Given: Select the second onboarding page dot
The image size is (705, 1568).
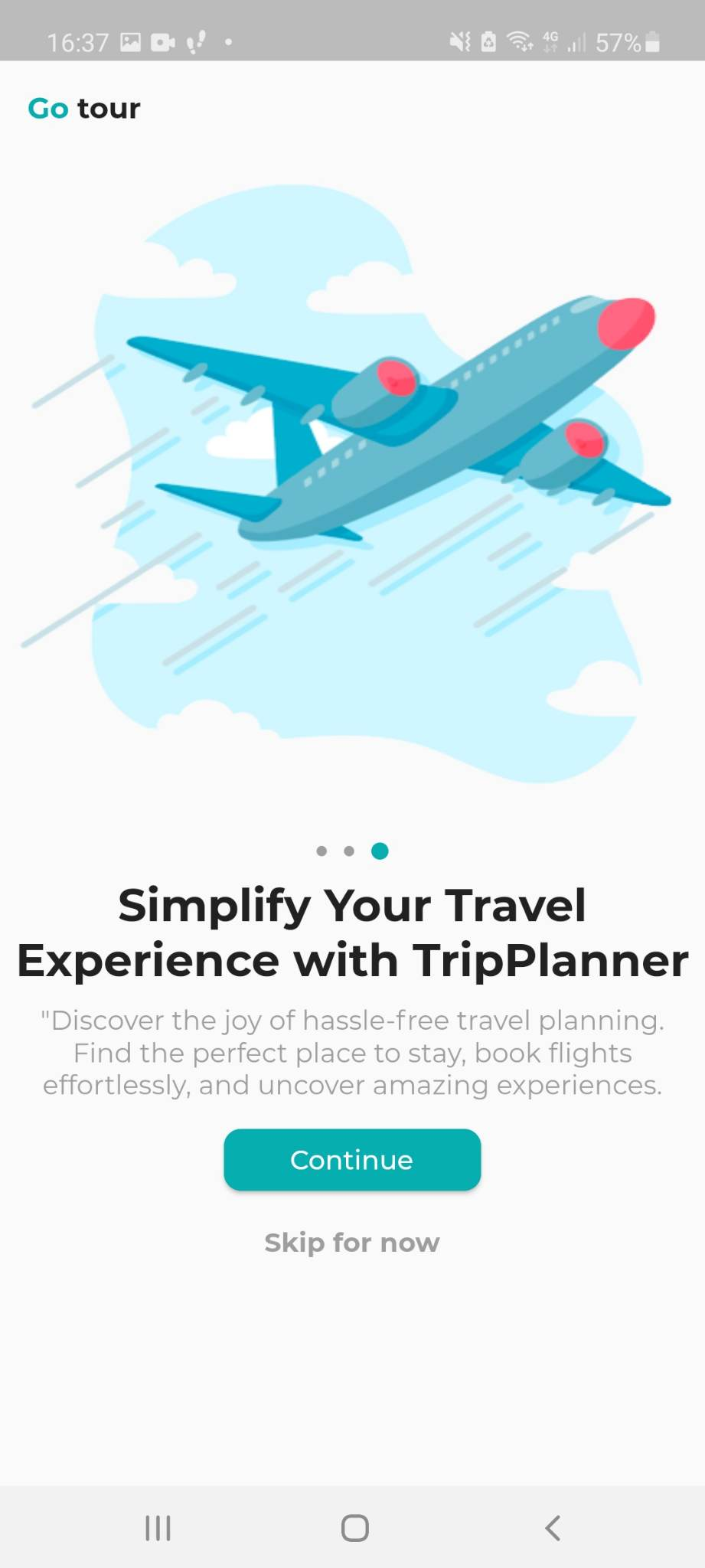Looking at the screenshot, I should 349,851.
